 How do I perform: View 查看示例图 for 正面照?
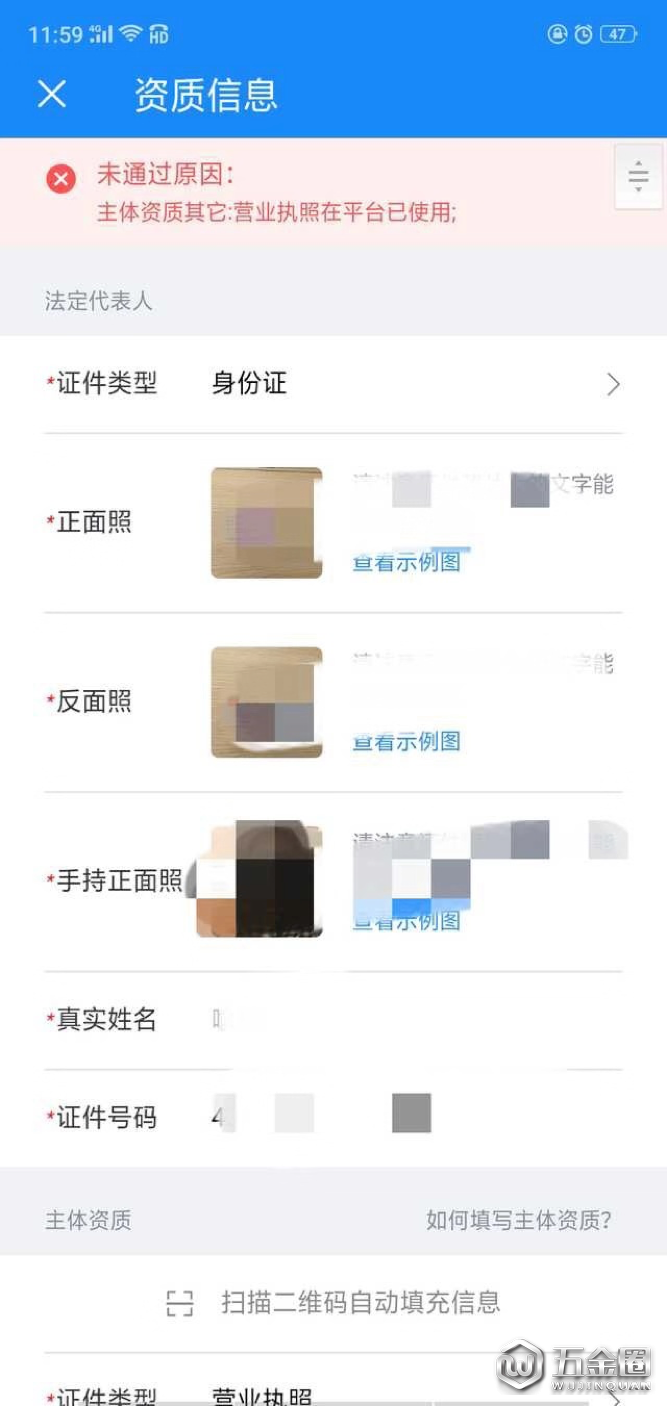[x=406, y=562]
